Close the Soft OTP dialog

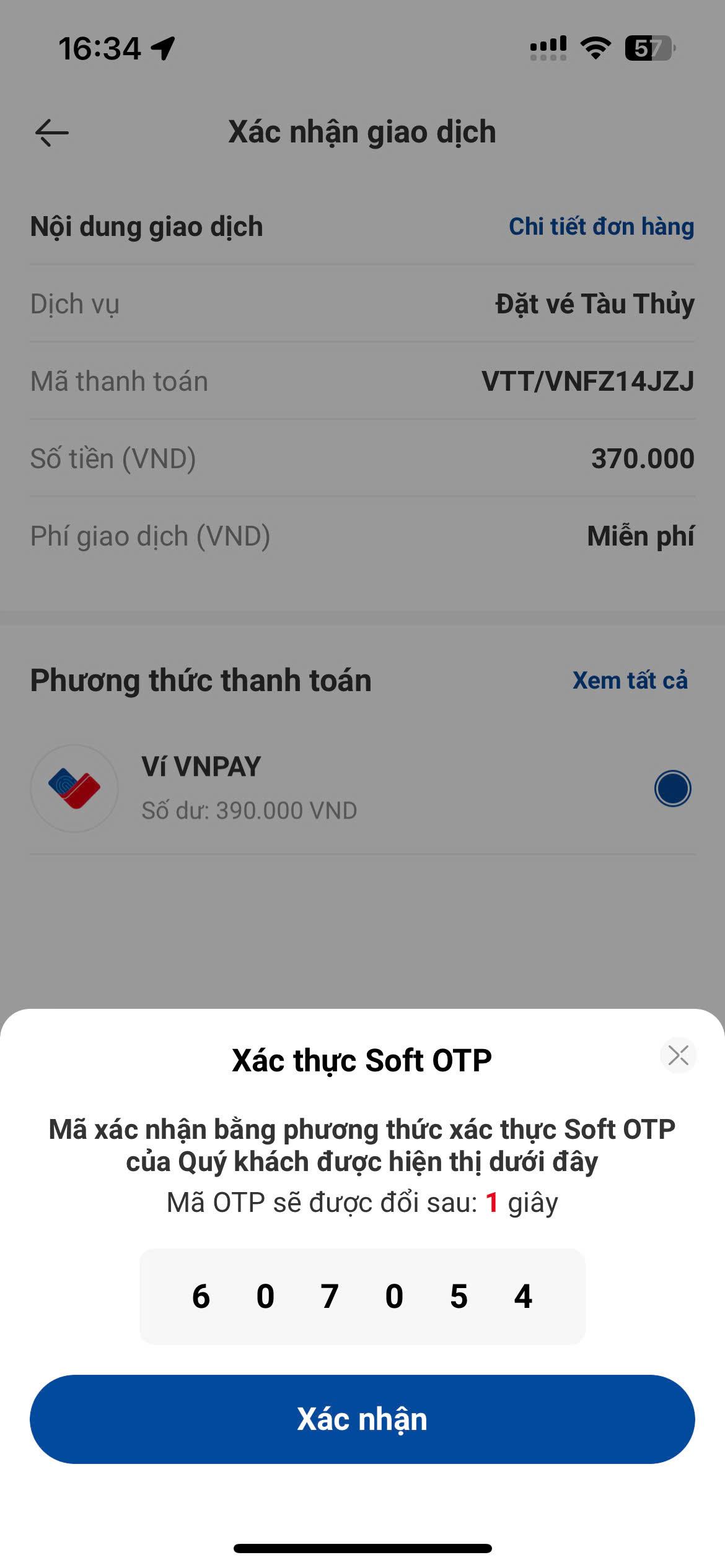(679, 1055)
